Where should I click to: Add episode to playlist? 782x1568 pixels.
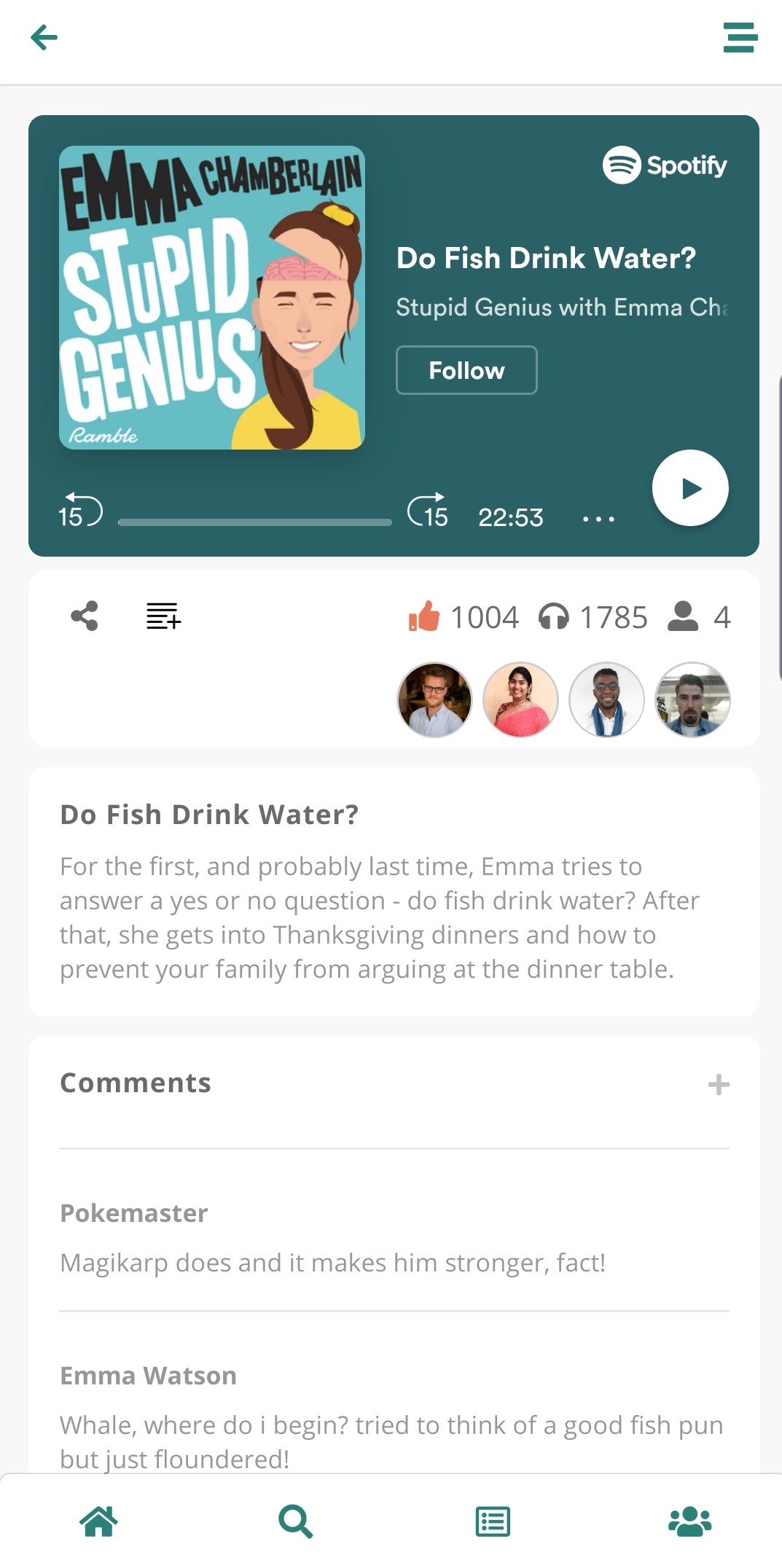click(x=163, y=616)
